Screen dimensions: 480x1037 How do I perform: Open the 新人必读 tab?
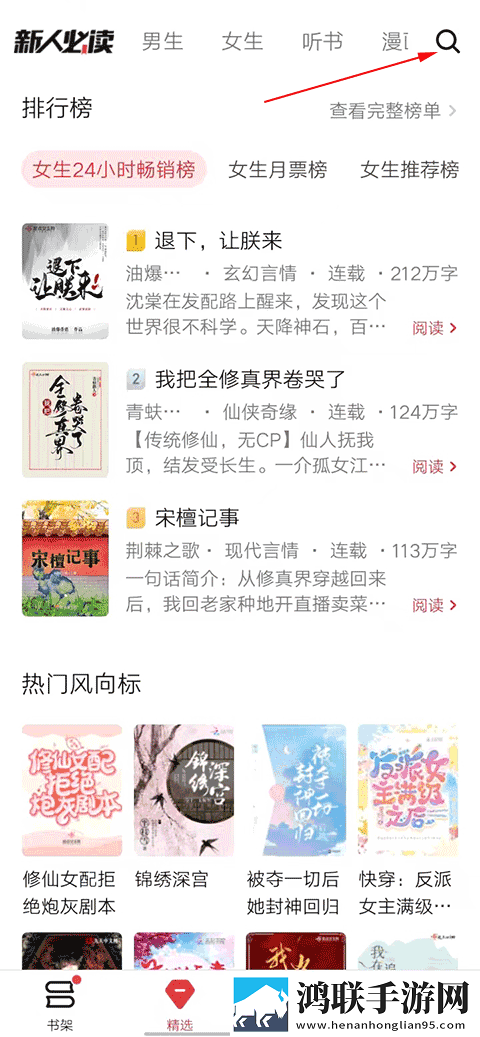click(x=64, y=42)
